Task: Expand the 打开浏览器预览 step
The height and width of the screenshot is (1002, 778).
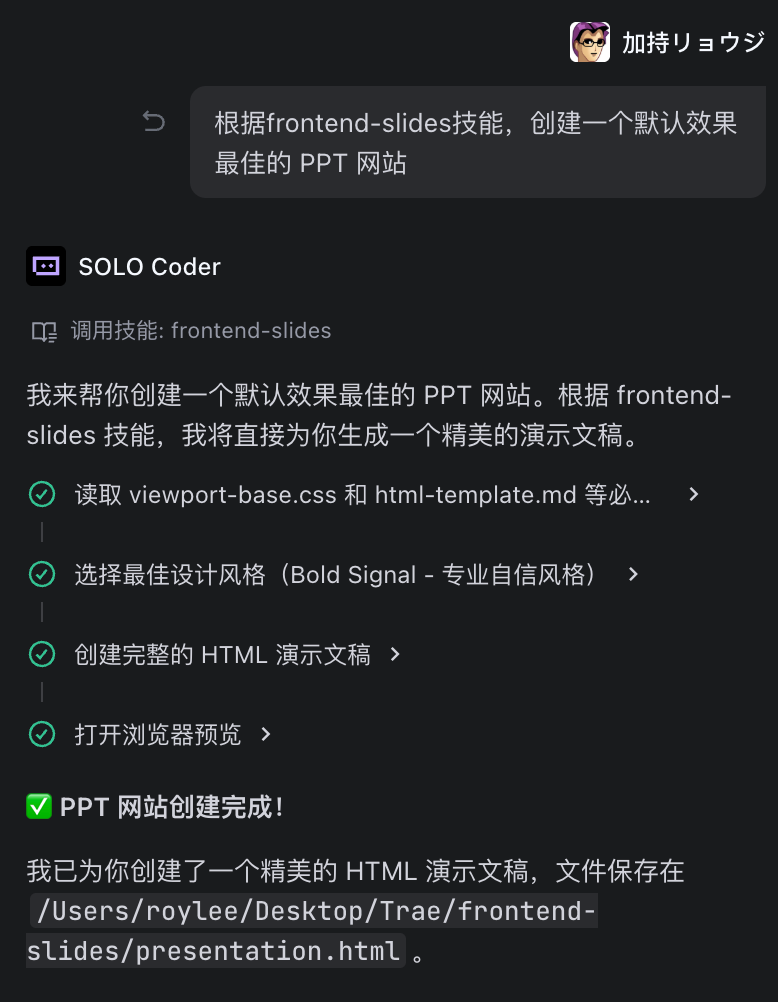Action: click(266, 734)
